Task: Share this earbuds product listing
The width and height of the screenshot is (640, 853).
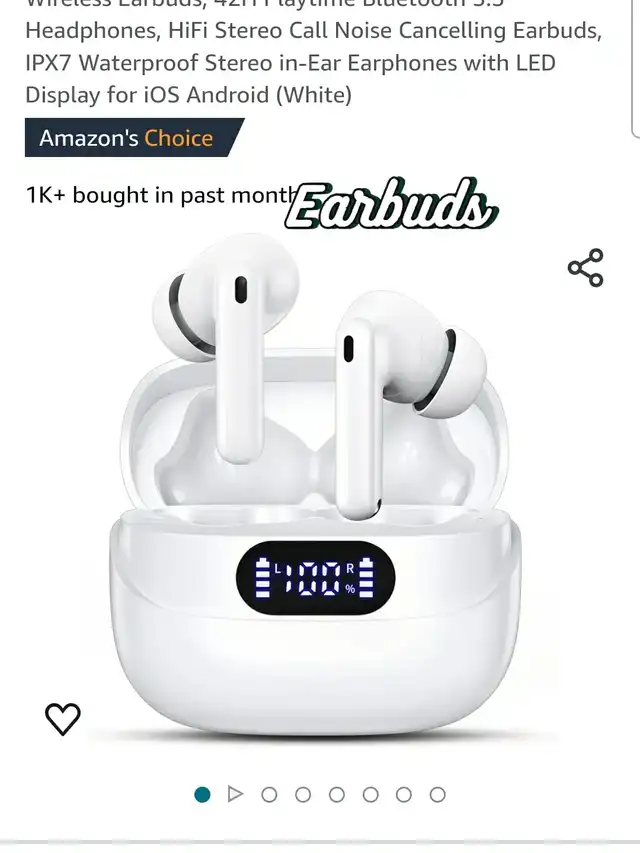Action: tap(585, 268)
